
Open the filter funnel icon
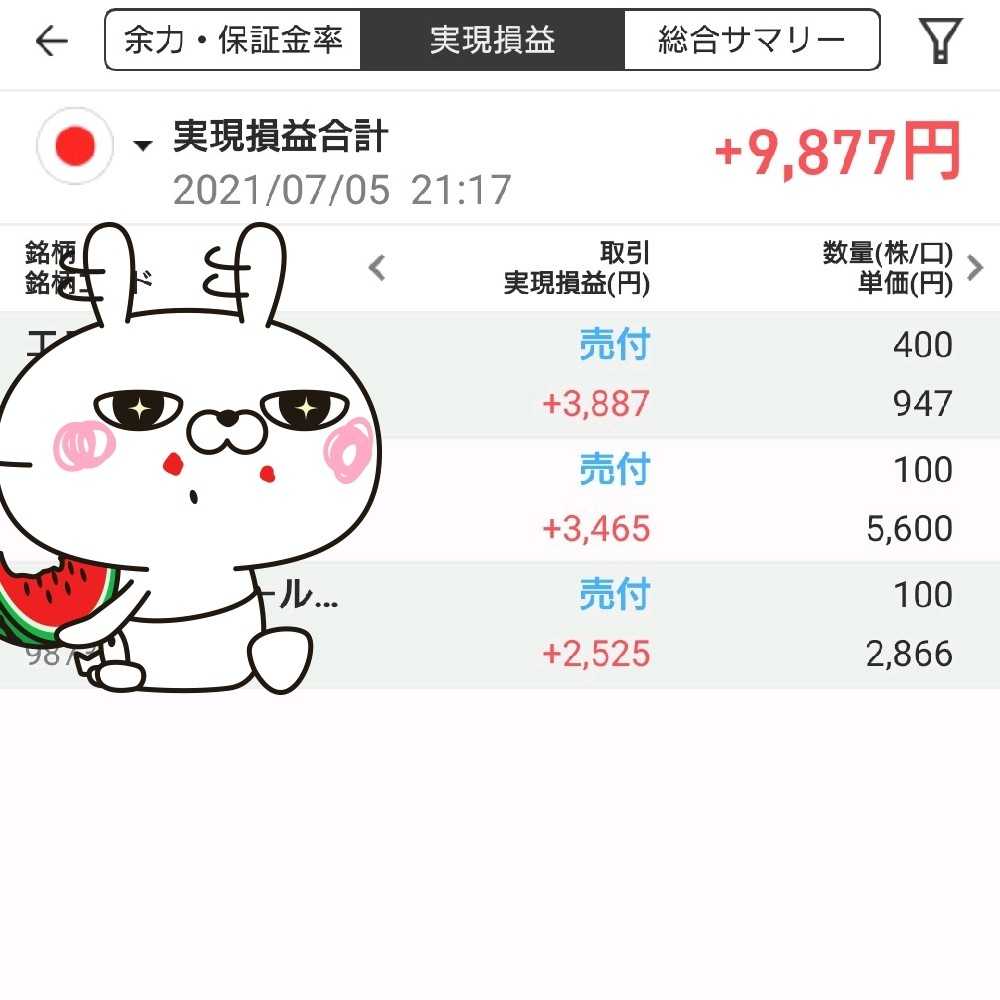coord(939,41)
